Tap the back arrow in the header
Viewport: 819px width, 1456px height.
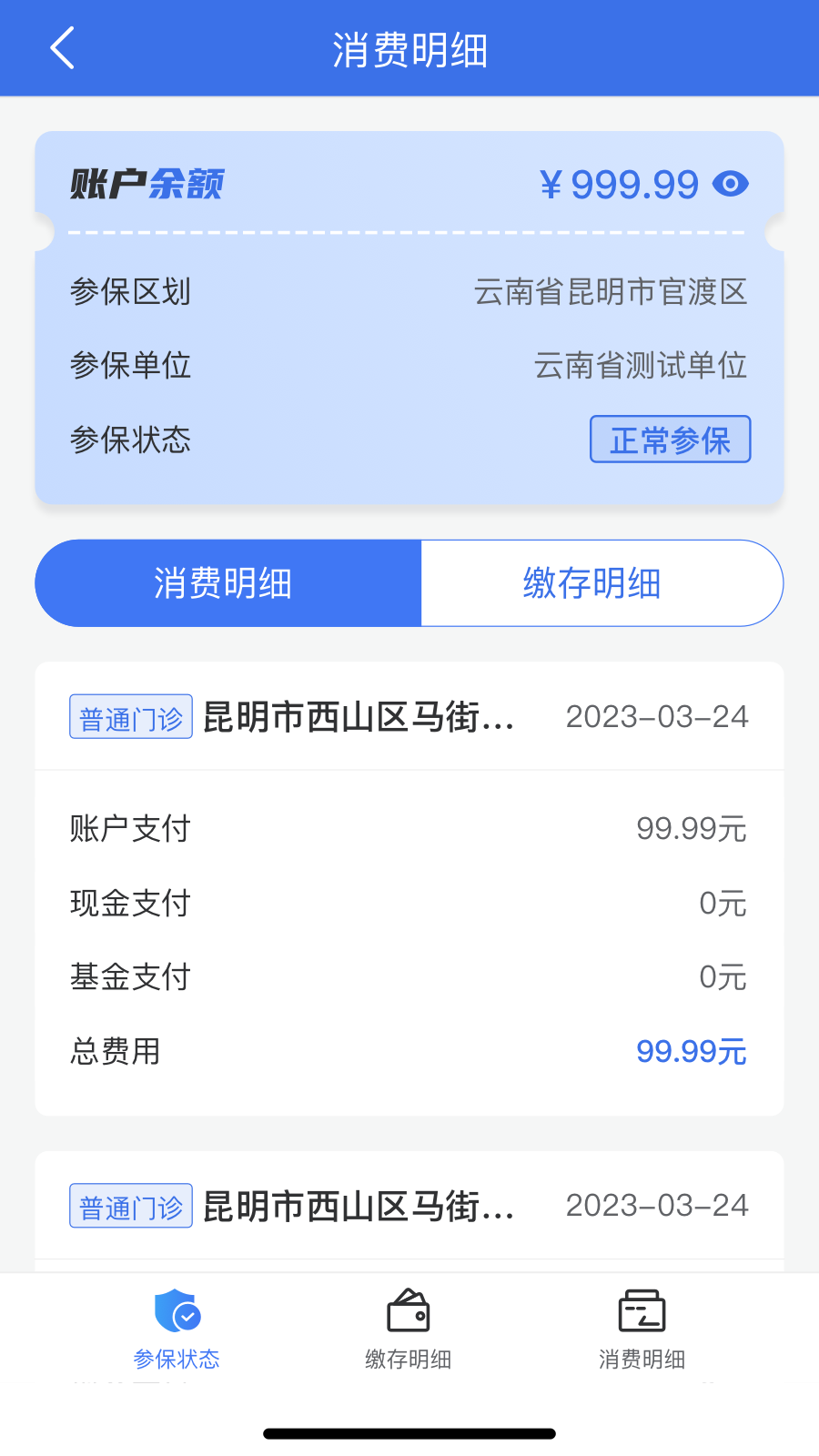(x=62, y=47)
